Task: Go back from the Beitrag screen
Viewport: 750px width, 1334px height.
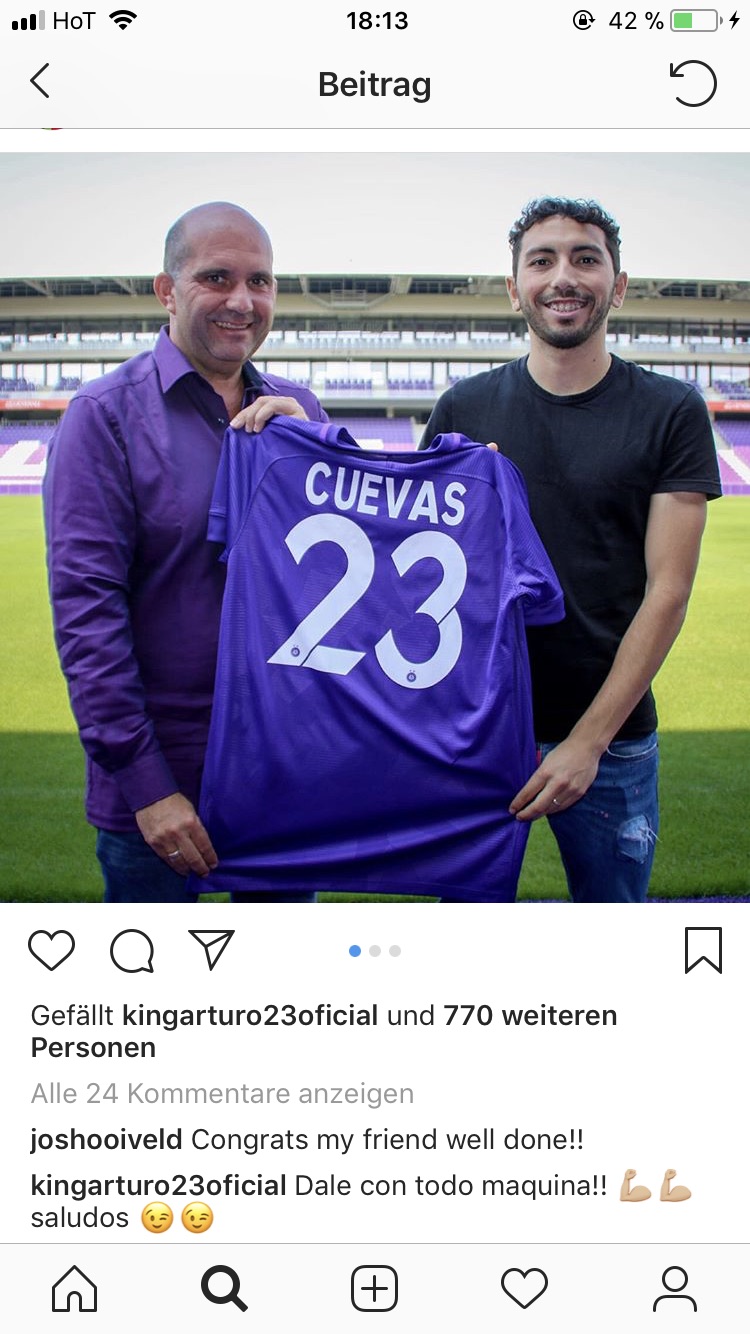Action: point(40,82)
